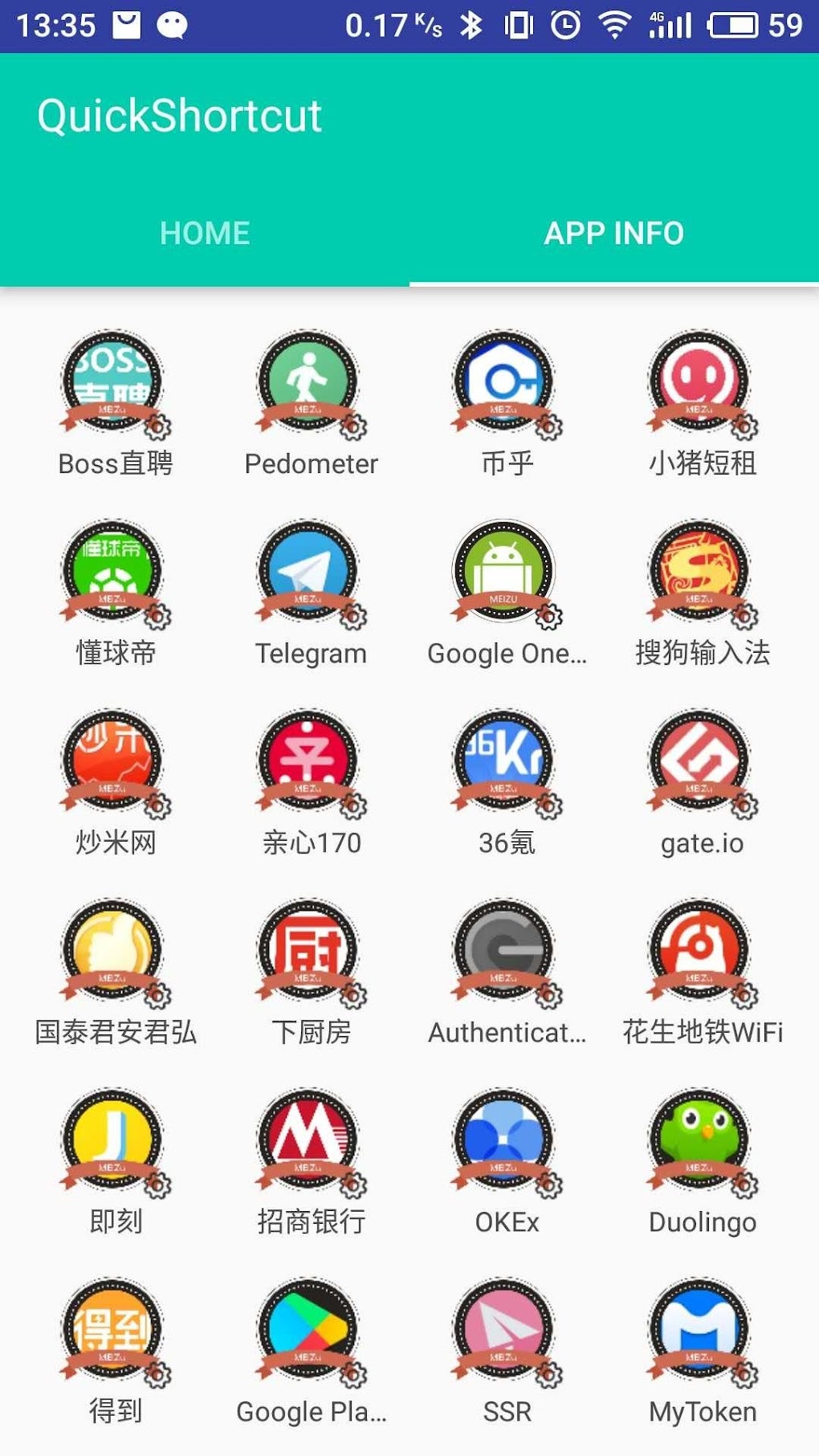The width and height of the screenshot is (819, 1456).
Task: Choose the Duolingo app
Action: click(701, 1141)
